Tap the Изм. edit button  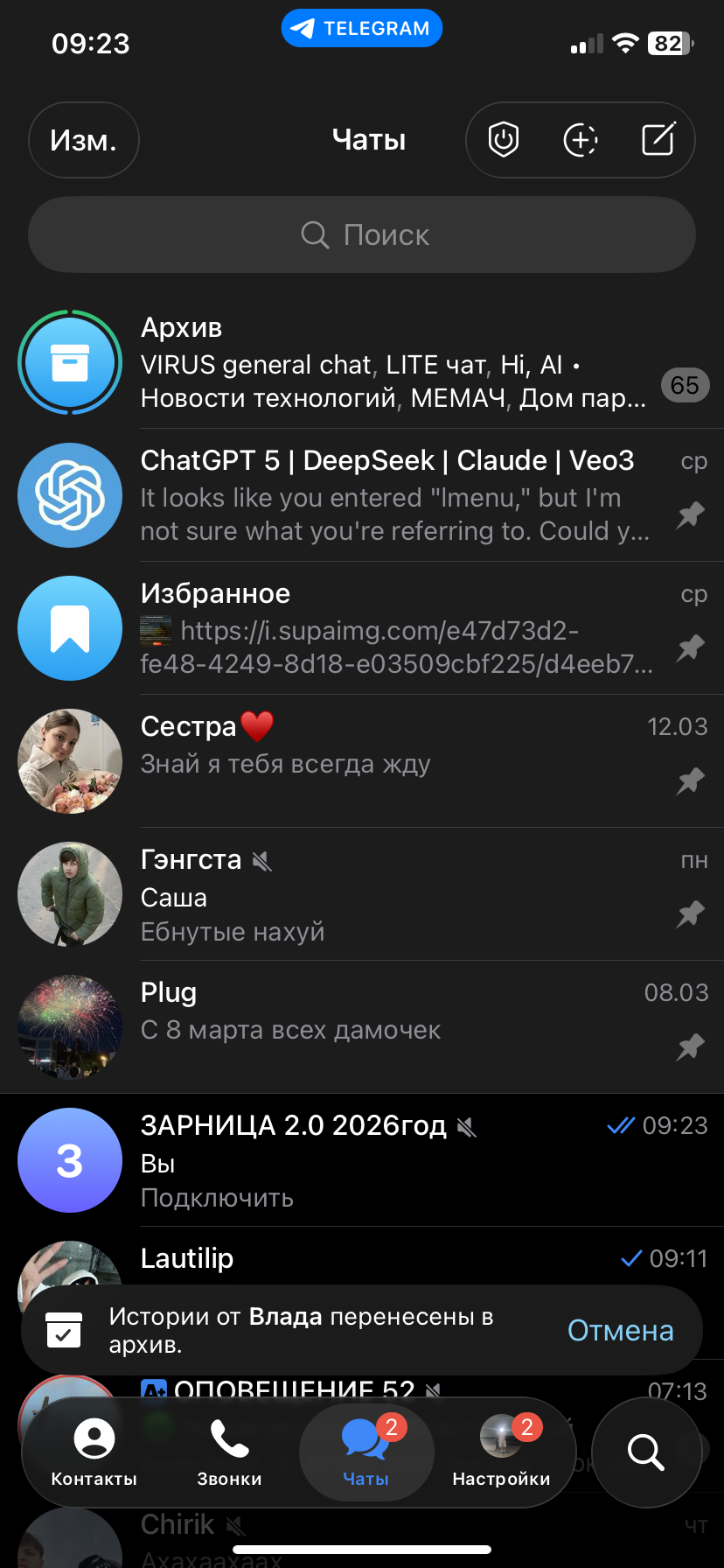click(83, 140)
